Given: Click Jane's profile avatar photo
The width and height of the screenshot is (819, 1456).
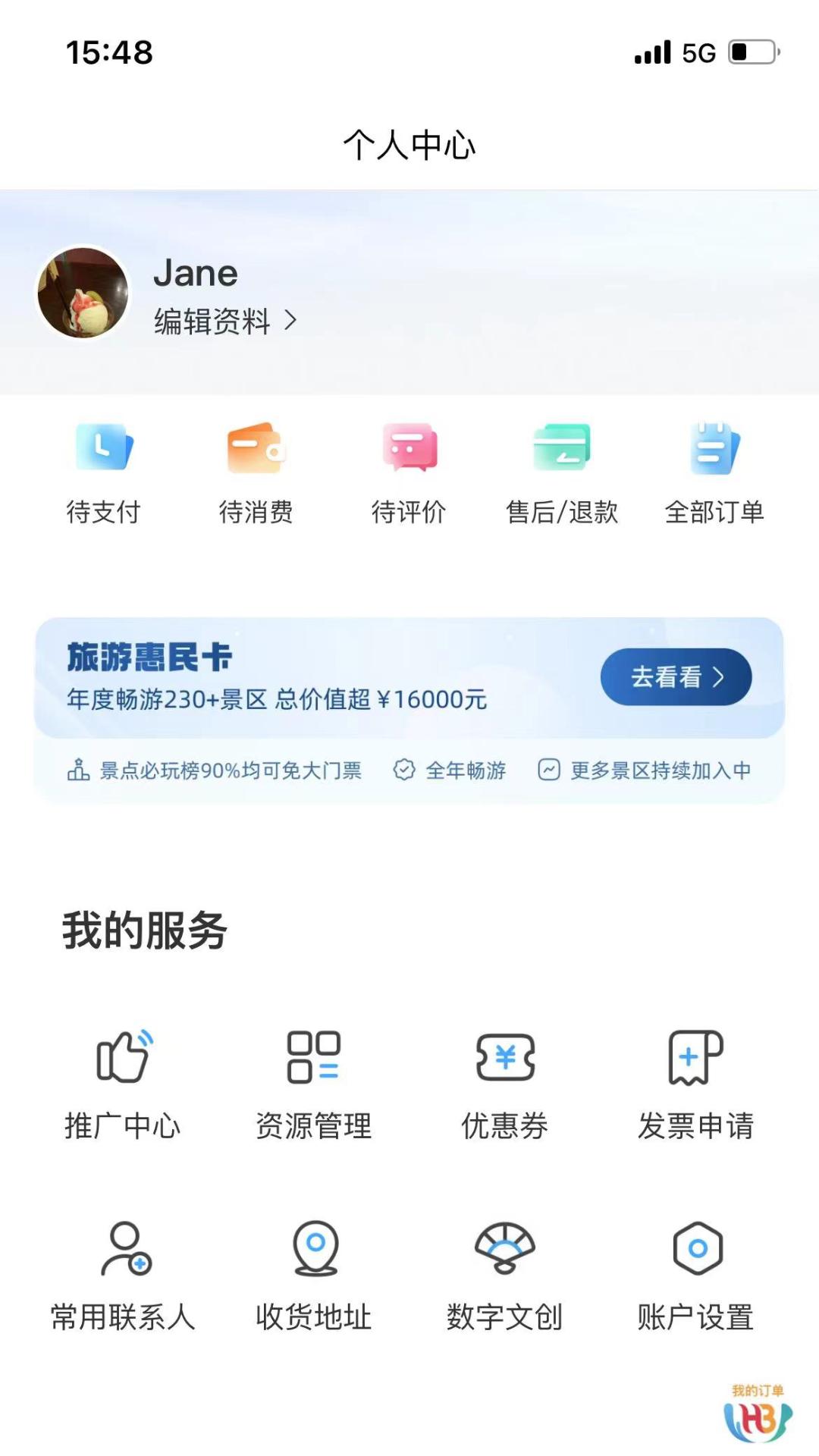Looking at the screenshot, I should [83, 294].
